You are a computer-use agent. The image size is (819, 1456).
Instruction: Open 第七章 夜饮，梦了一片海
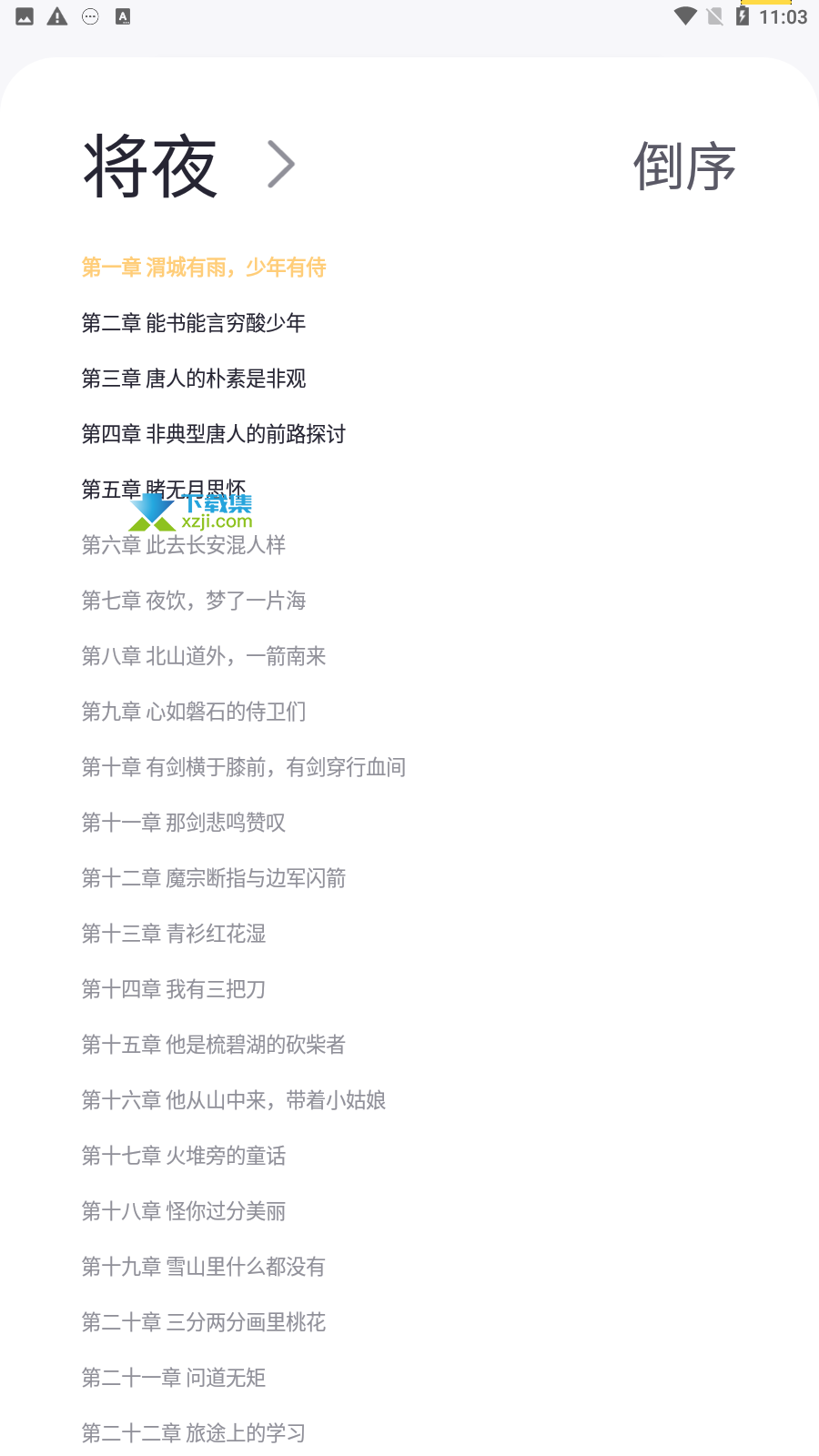pyautogui.click(x=194, y=601)
